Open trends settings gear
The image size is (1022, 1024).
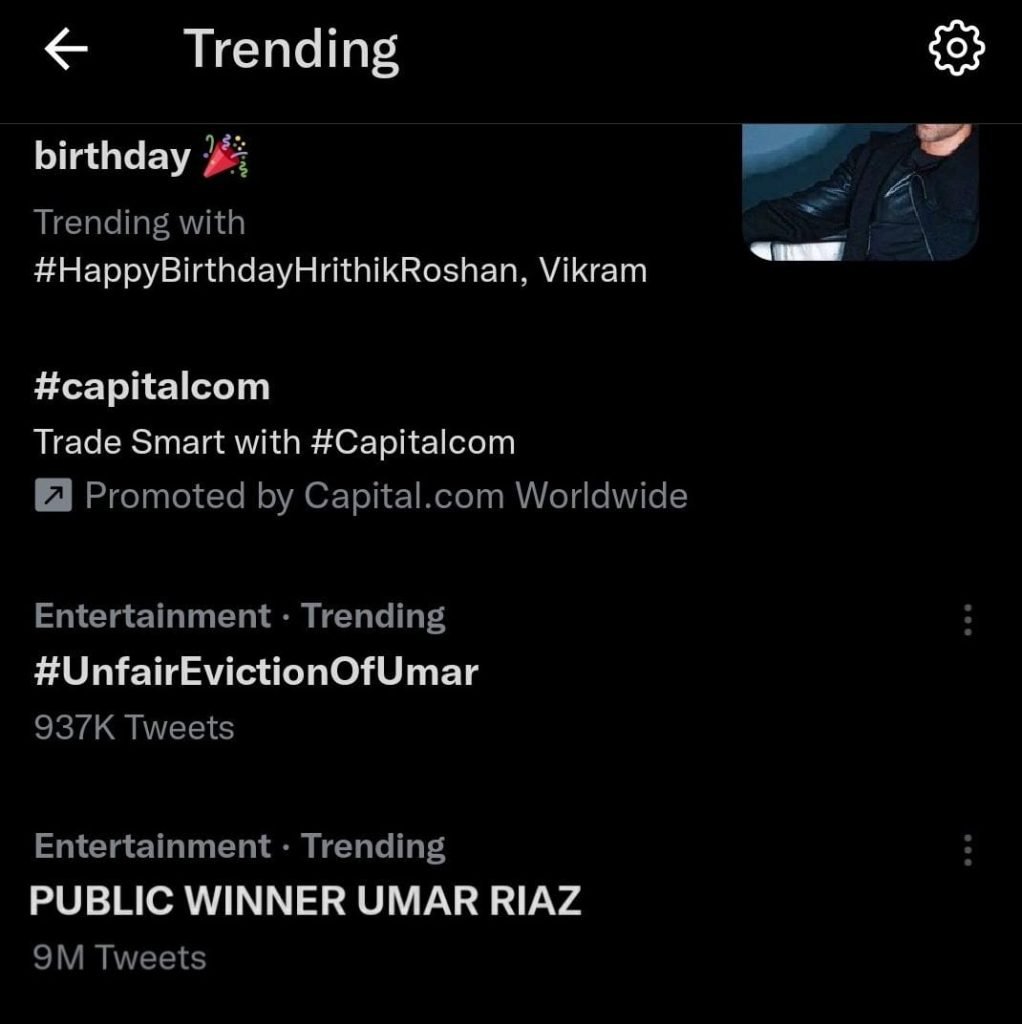tap(957, 49)
